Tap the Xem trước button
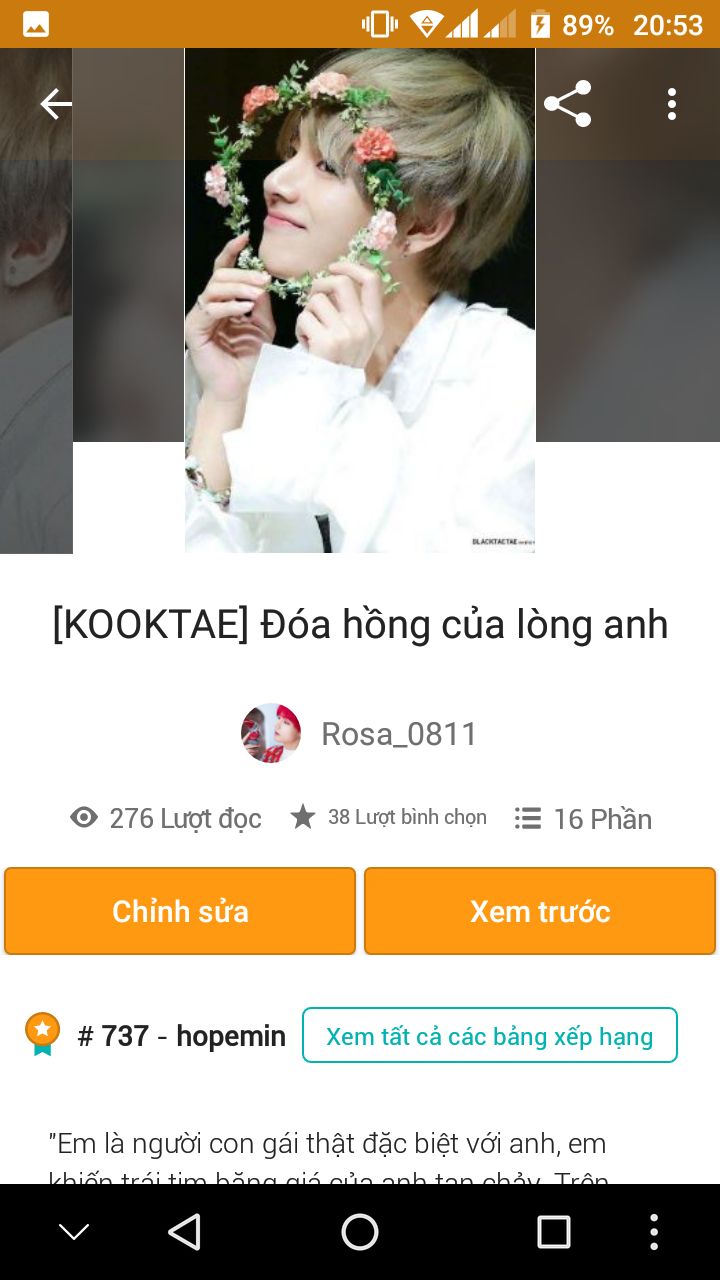 tap(540, 911)
